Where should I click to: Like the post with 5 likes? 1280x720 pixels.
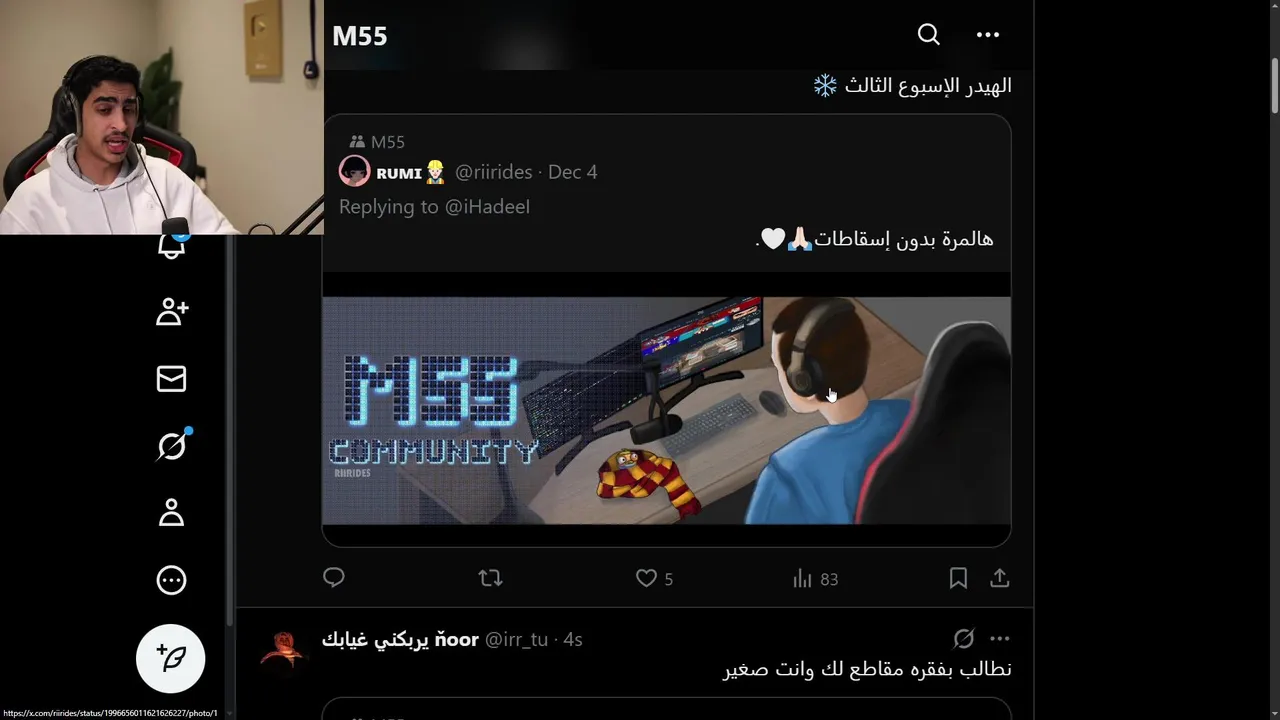[x=647, y=578]
